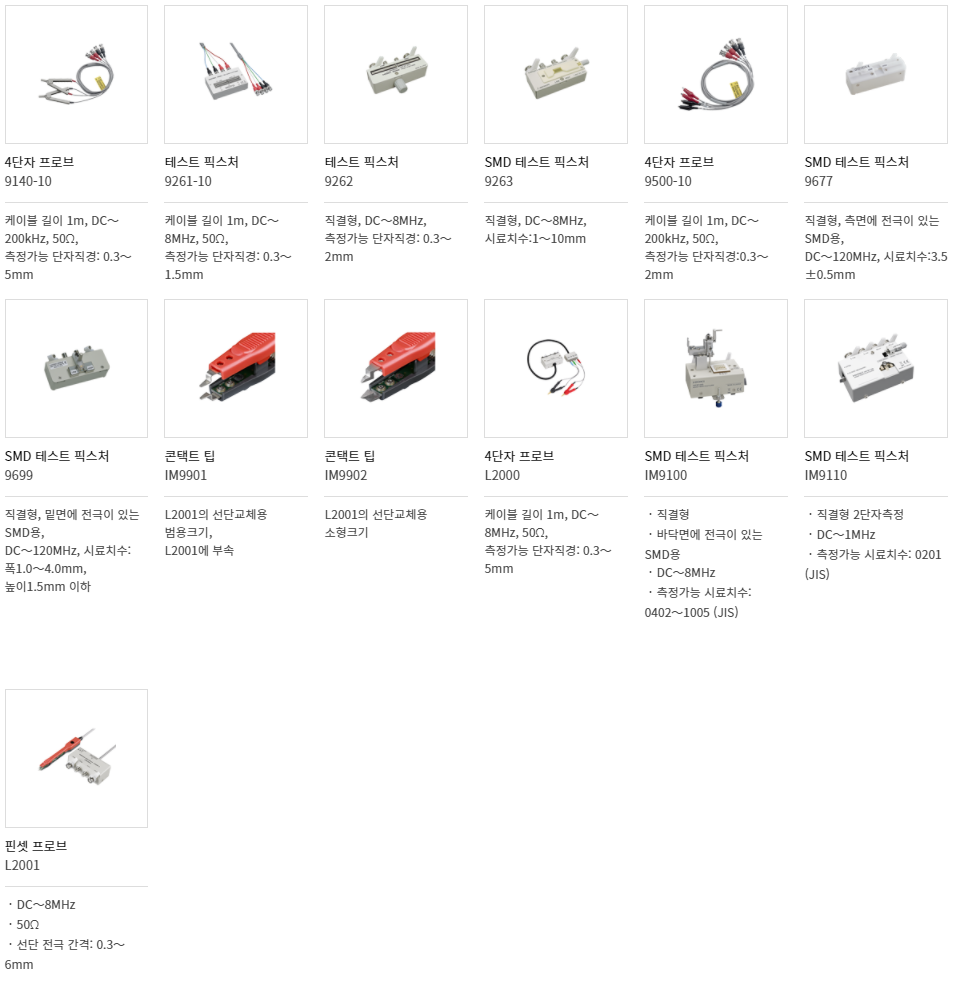
Task: Open the SMD 테스트 픽스처 9263 product
Action: [556, 75]
